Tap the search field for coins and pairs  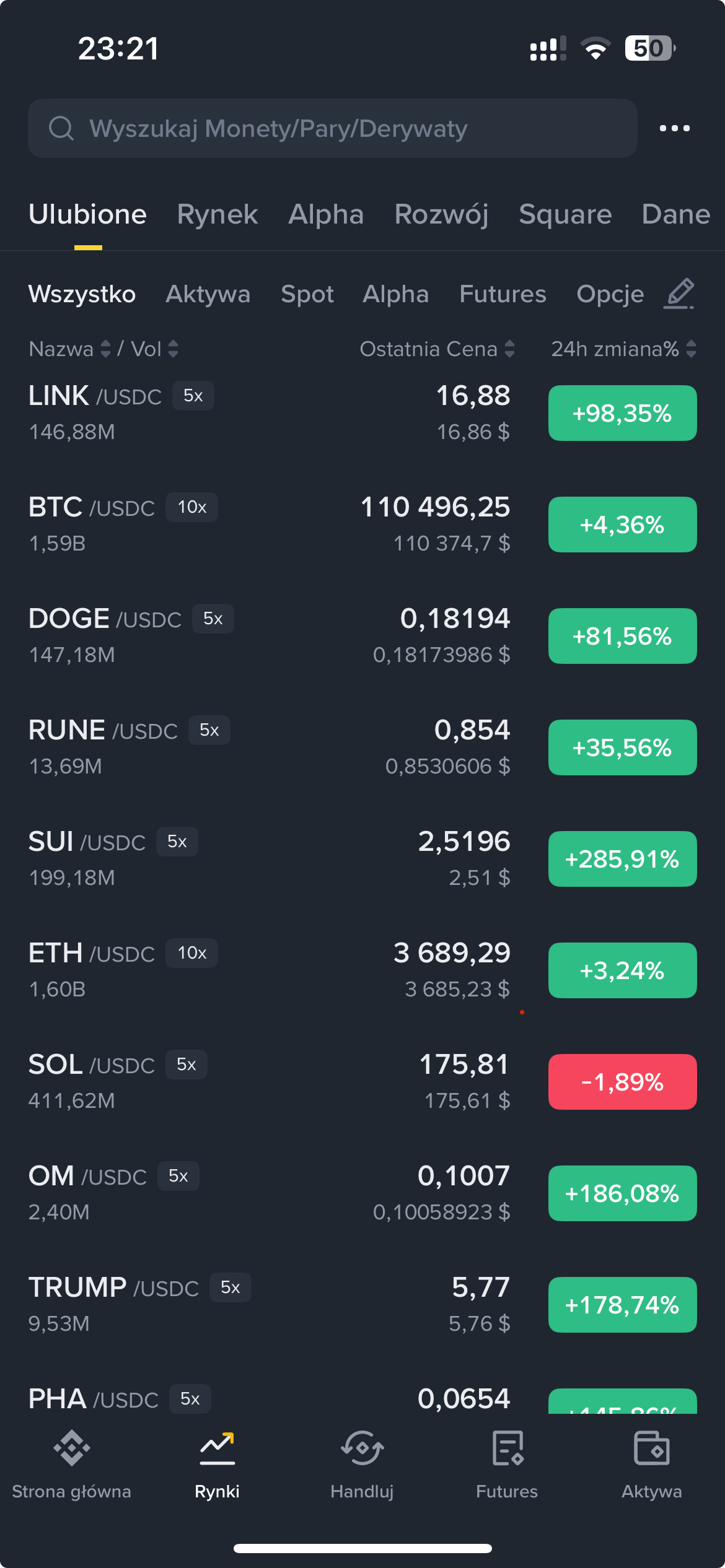tap(332, 128)
